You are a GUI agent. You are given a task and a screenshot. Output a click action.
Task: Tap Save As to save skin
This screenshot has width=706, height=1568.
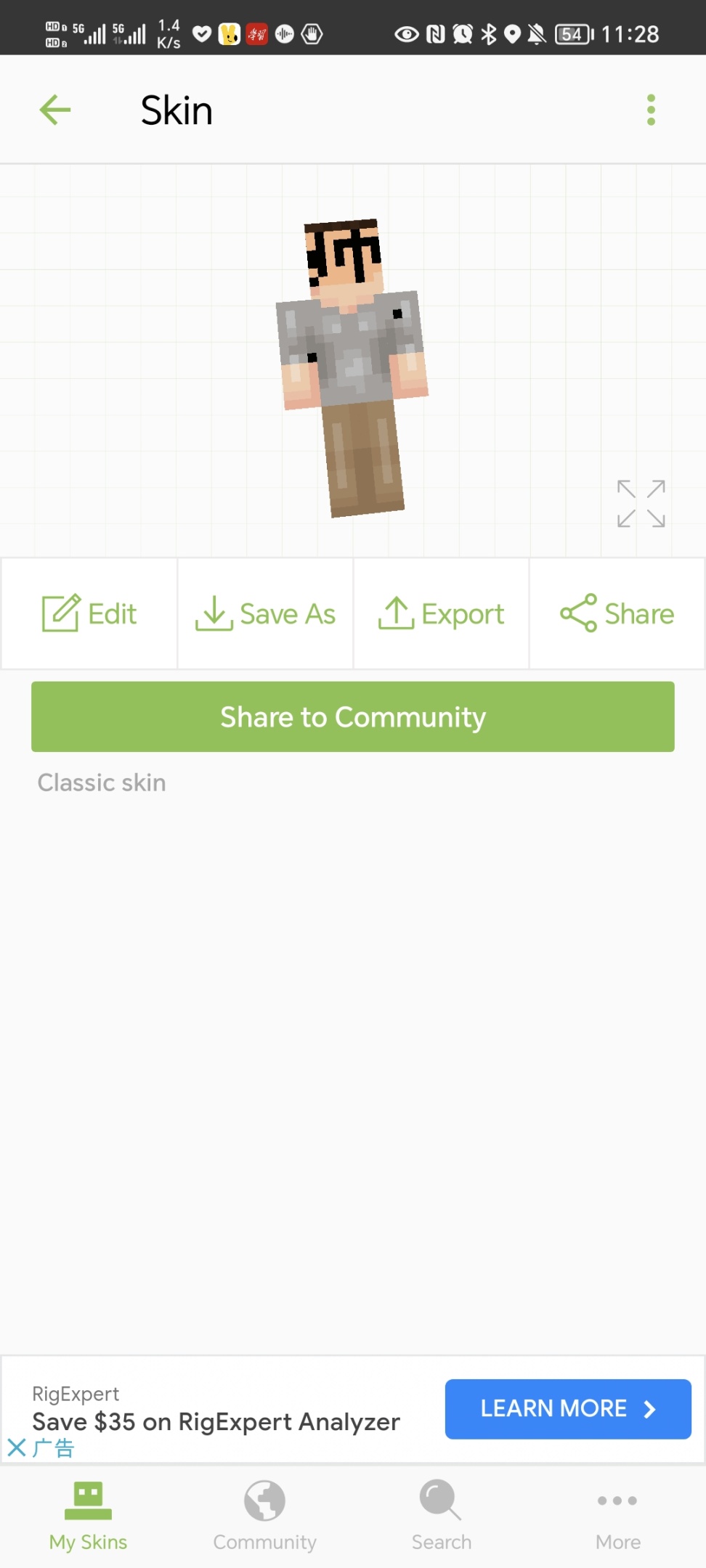tap(265, 614)
